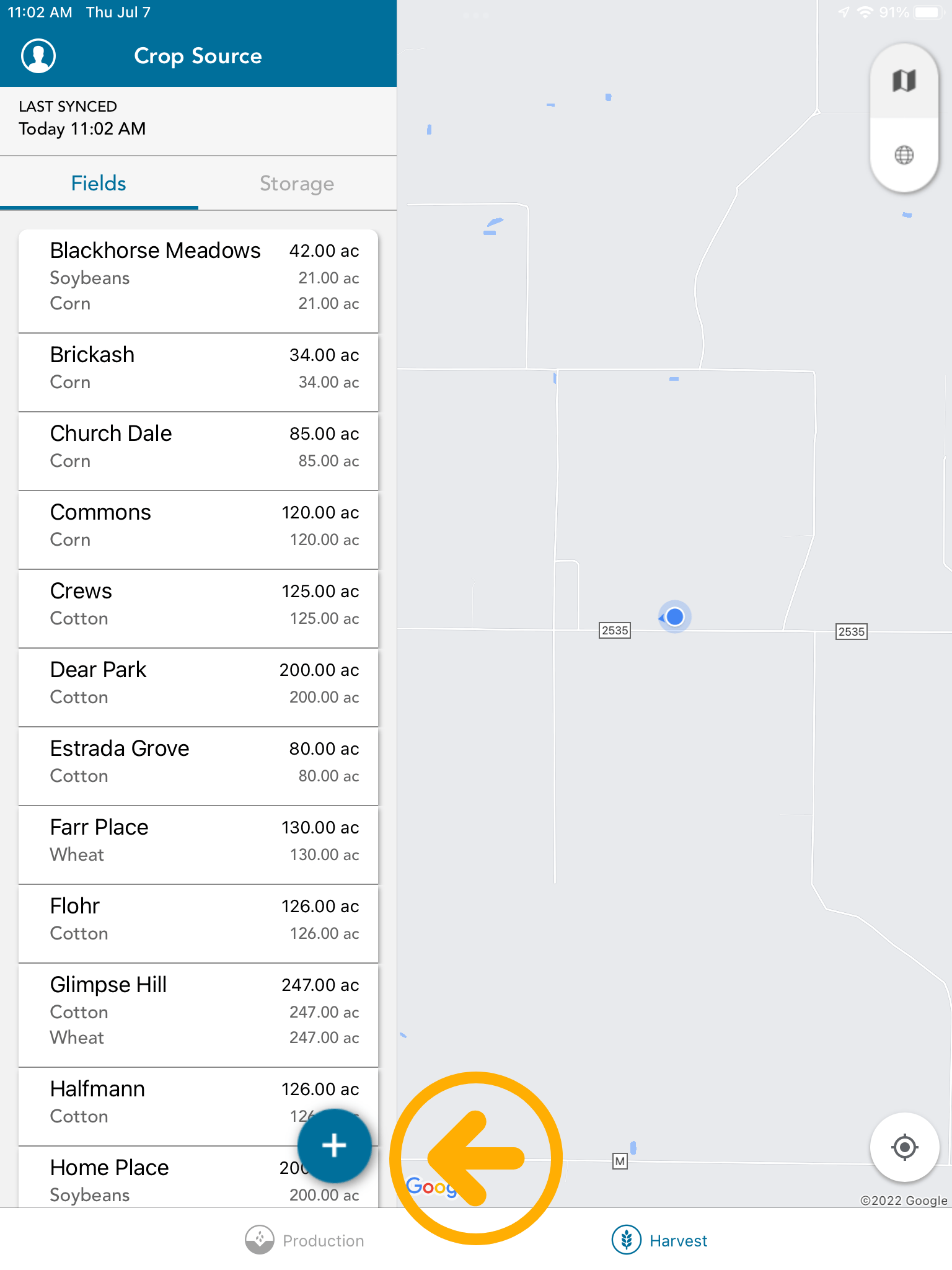Open the Church Dale field
The height and width of the screenshot is (1270, 952).
pos(198,447)
